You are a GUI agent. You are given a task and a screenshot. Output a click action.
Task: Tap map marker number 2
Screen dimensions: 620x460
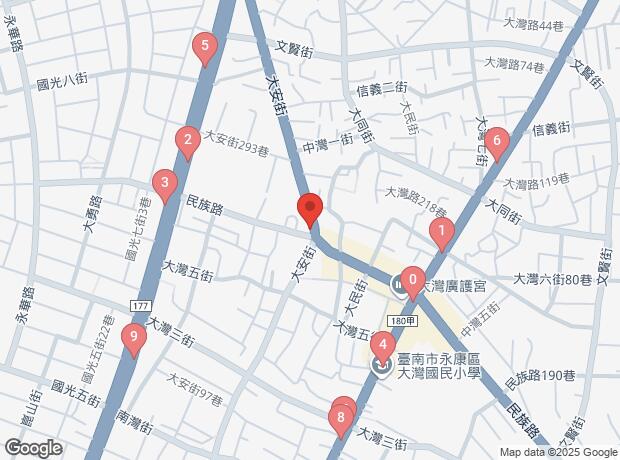coord(188,143)
